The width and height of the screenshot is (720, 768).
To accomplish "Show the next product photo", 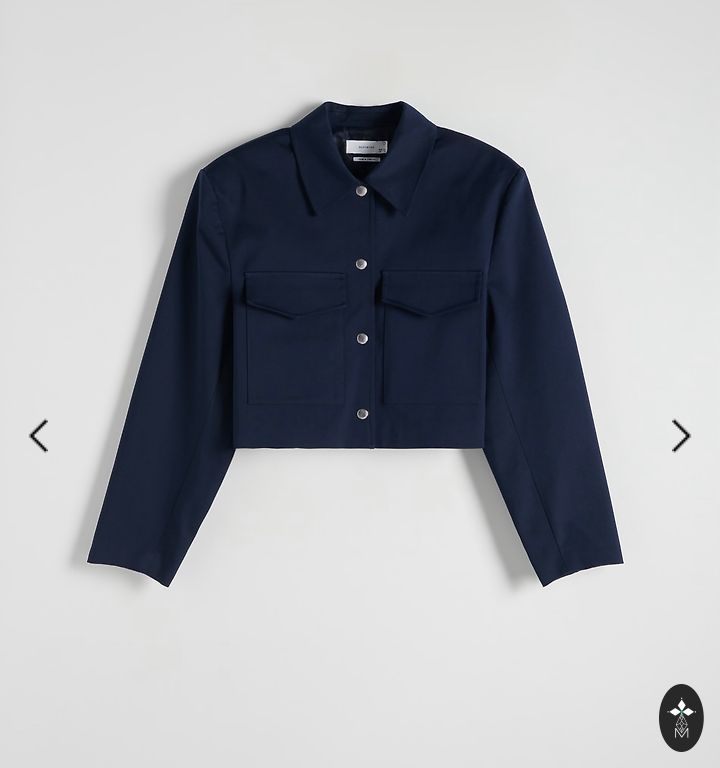I will pos(681,436).
